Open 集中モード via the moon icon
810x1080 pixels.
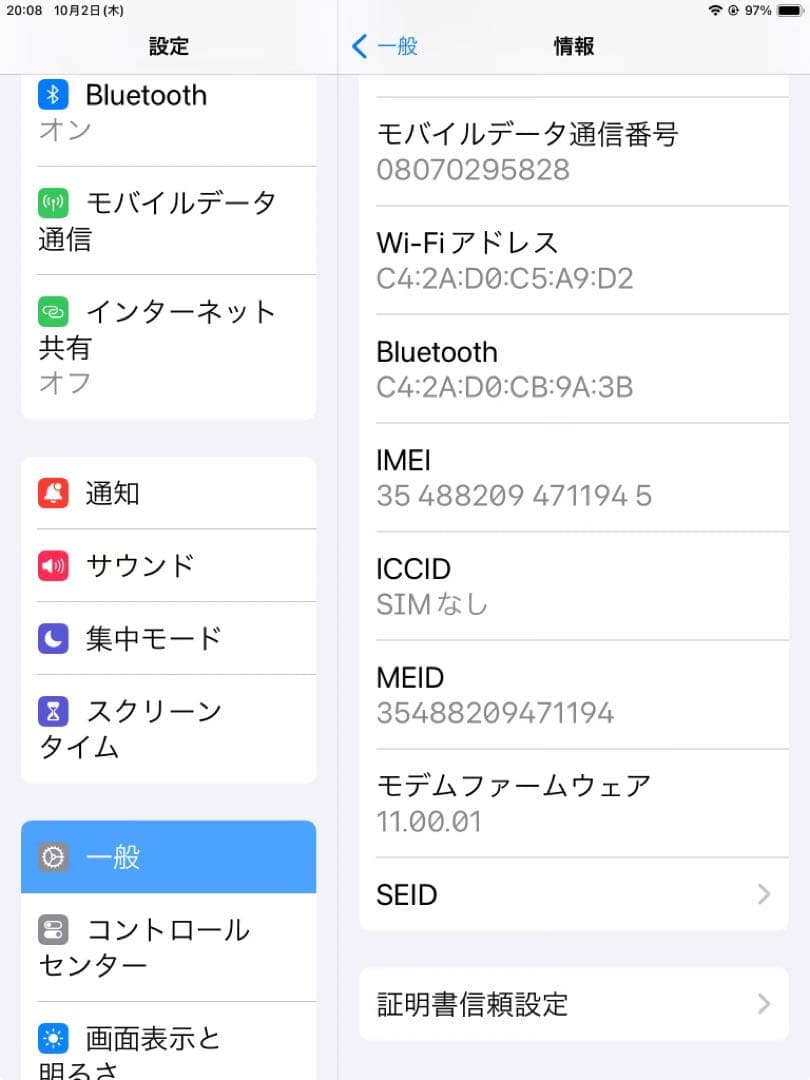pos(51,639)
